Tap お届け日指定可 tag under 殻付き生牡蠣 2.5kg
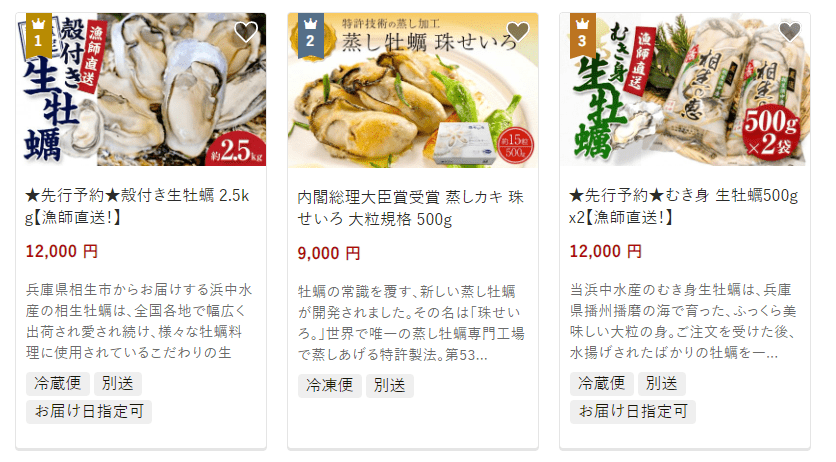Screen dimensions: 836x462 (89, 411)
